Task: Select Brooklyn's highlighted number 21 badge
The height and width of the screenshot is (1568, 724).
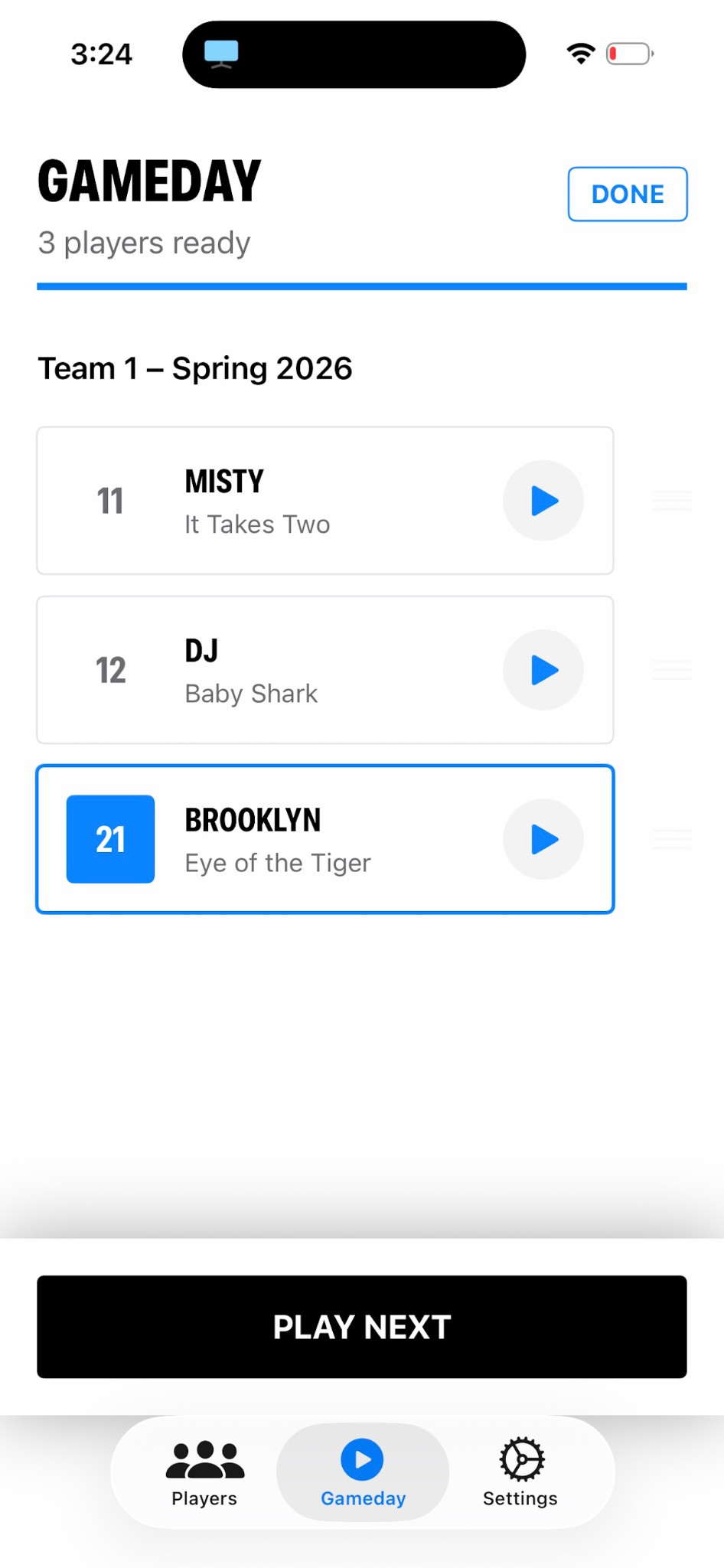Action: (x=110, y=839)
